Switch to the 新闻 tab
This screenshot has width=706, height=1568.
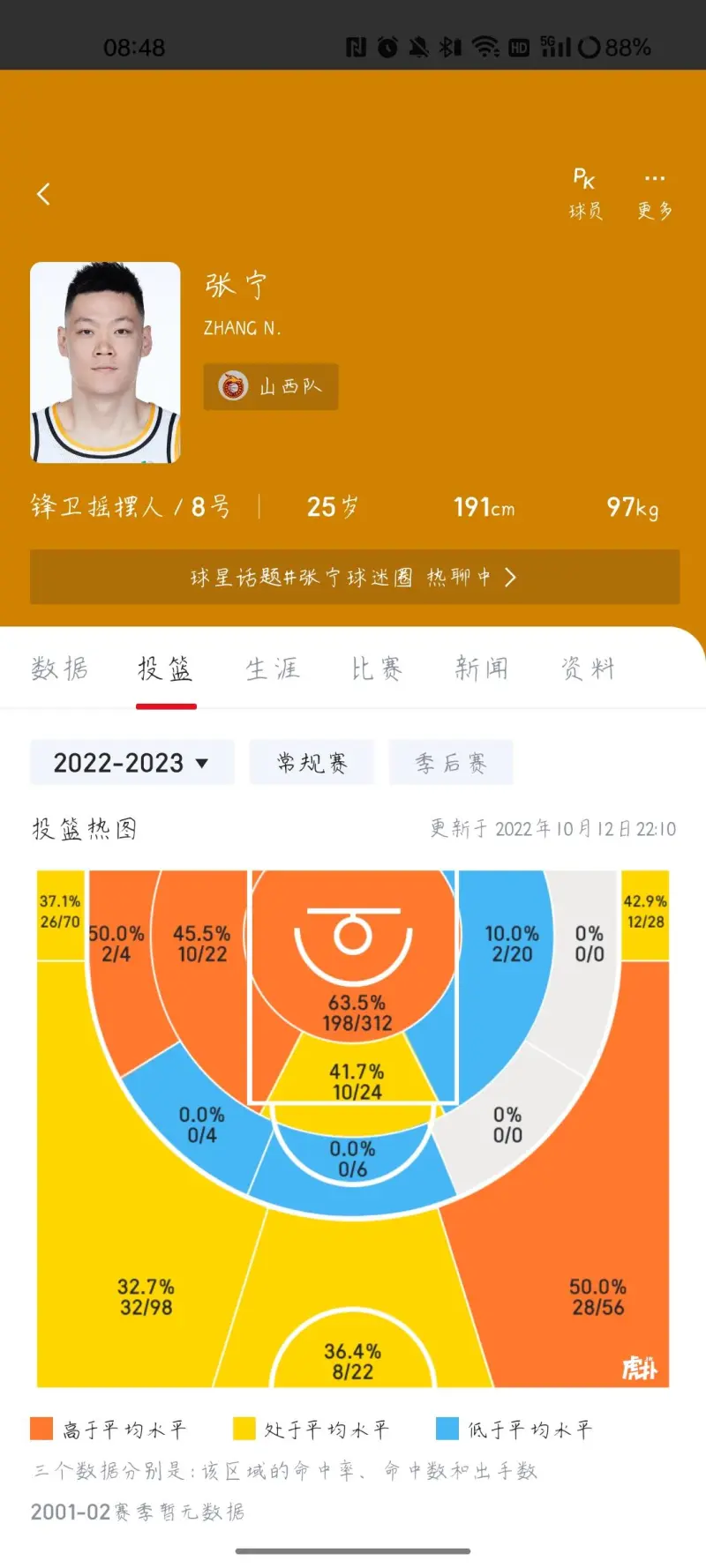(x=482, y=668)
